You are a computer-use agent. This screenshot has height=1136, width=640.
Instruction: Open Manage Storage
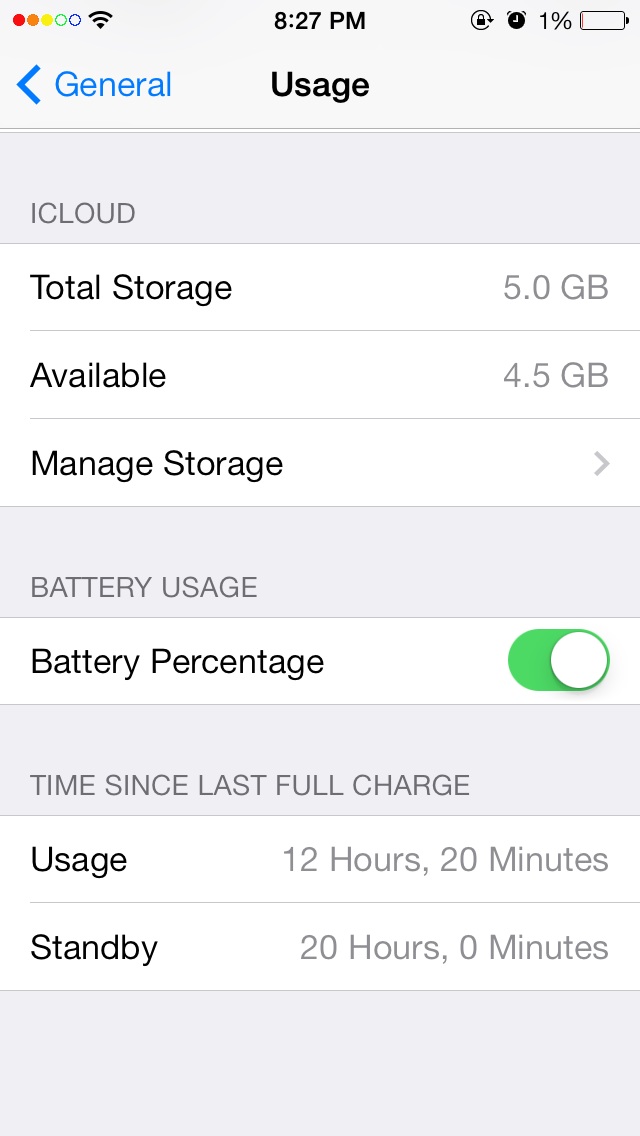320,463
